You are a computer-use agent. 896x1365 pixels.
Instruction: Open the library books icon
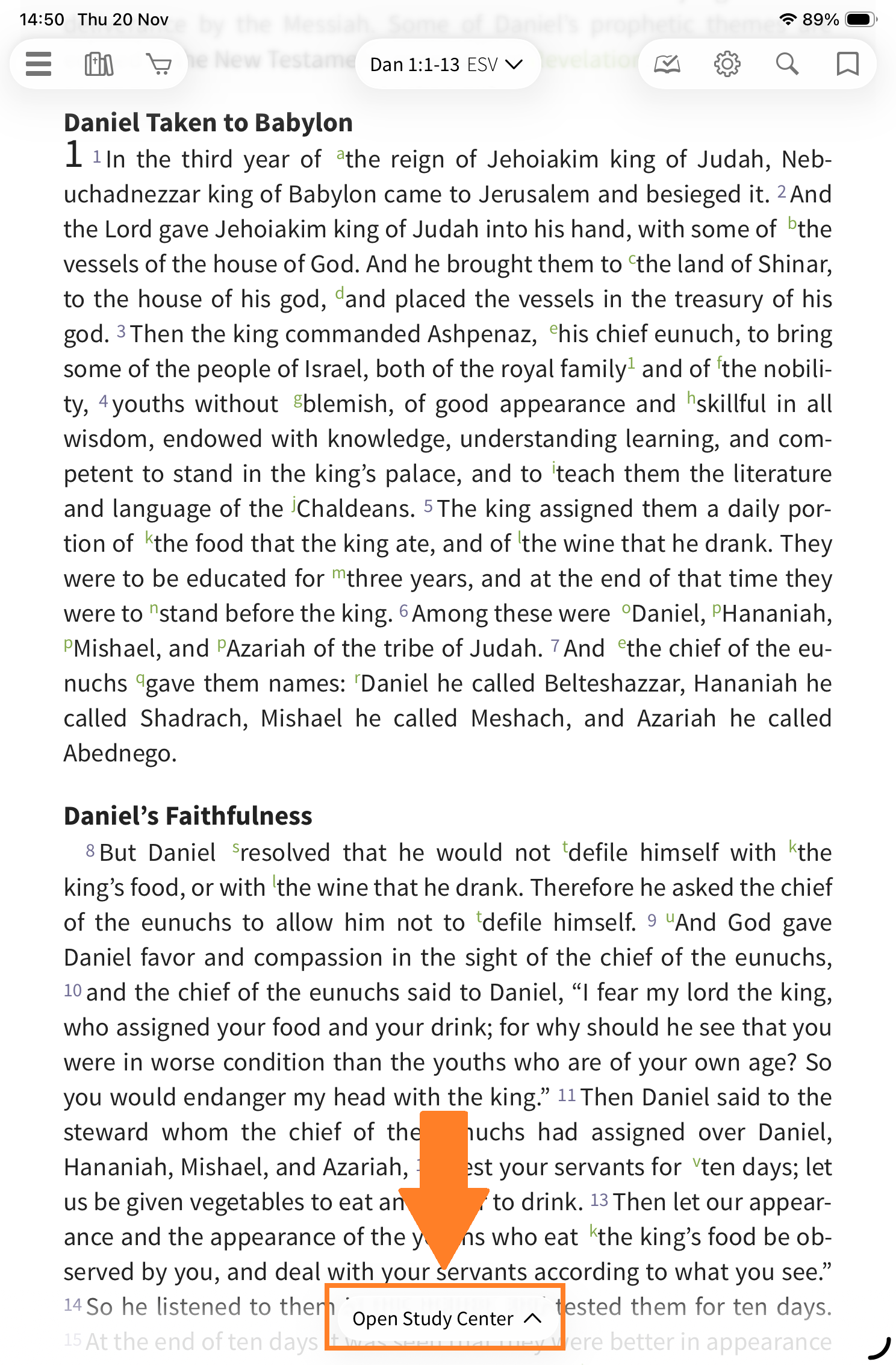[99, 64]
